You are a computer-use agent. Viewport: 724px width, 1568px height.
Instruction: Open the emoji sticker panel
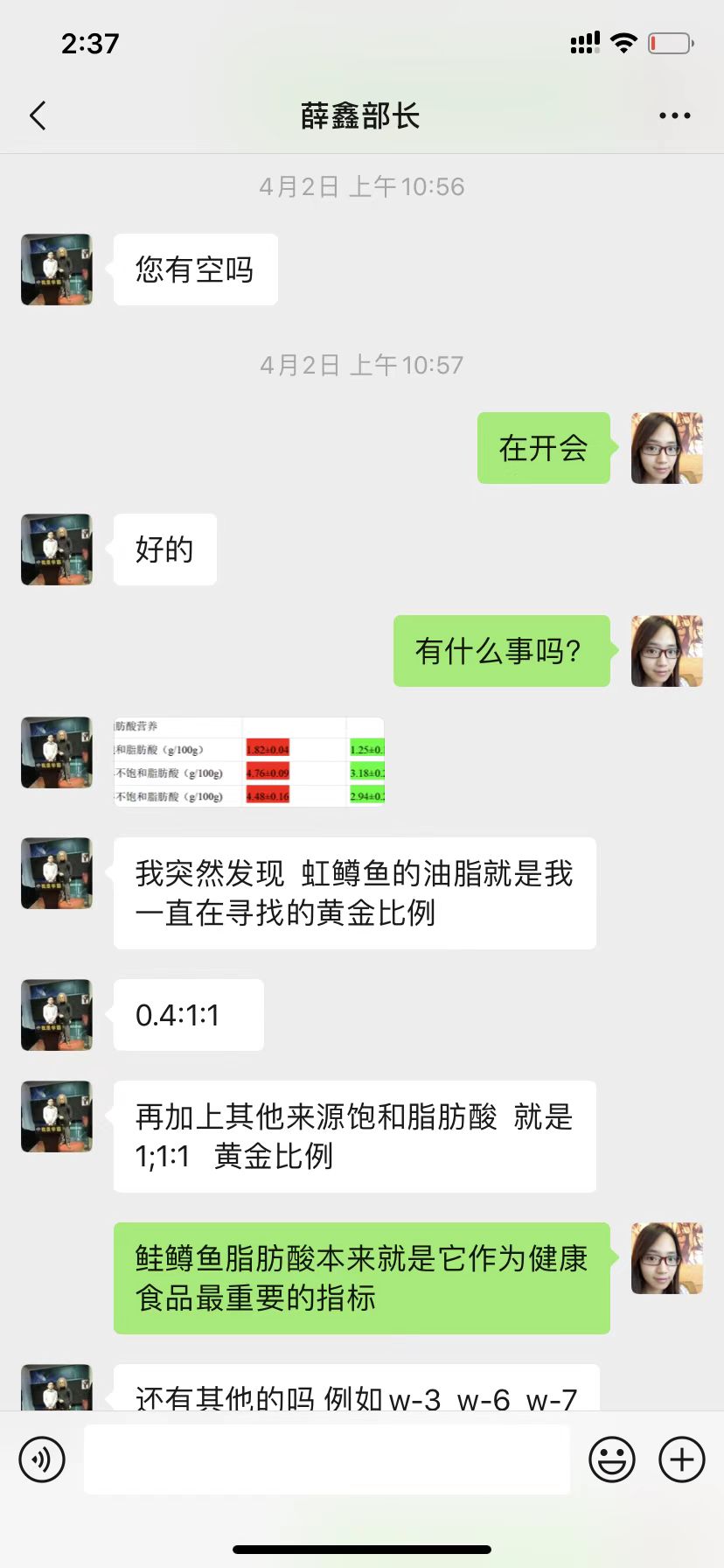(x=611, y=1459)
